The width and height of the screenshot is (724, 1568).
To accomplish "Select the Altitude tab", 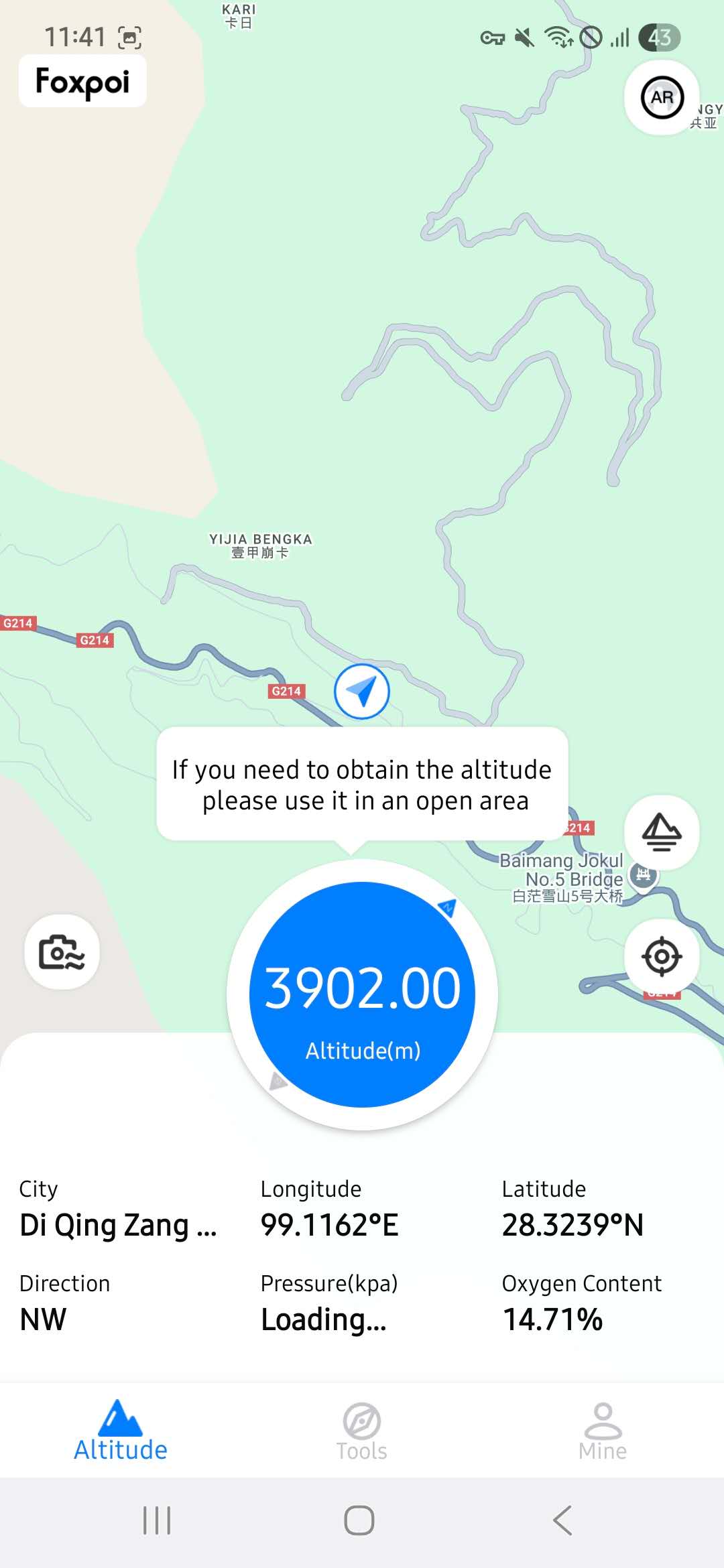I will pos(121,1431).
